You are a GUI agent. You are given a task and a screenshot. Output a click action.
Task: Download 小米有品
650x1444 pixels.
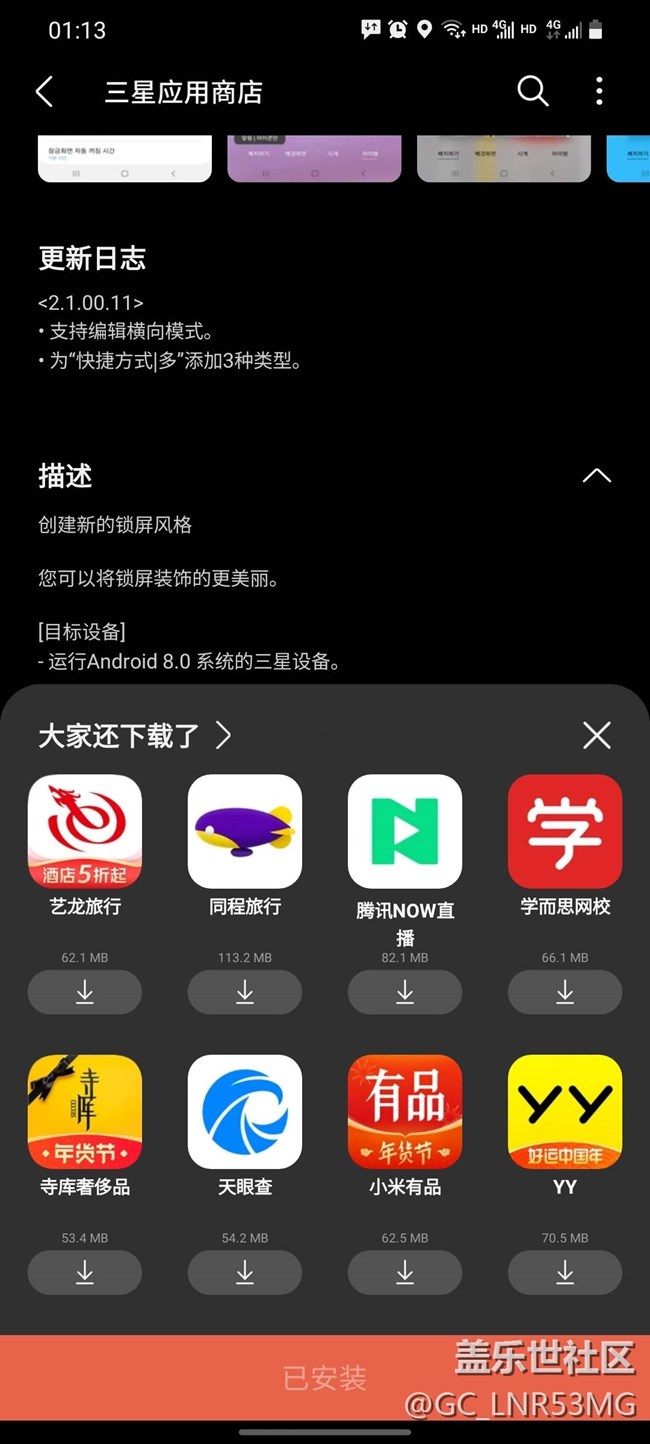405,1272
